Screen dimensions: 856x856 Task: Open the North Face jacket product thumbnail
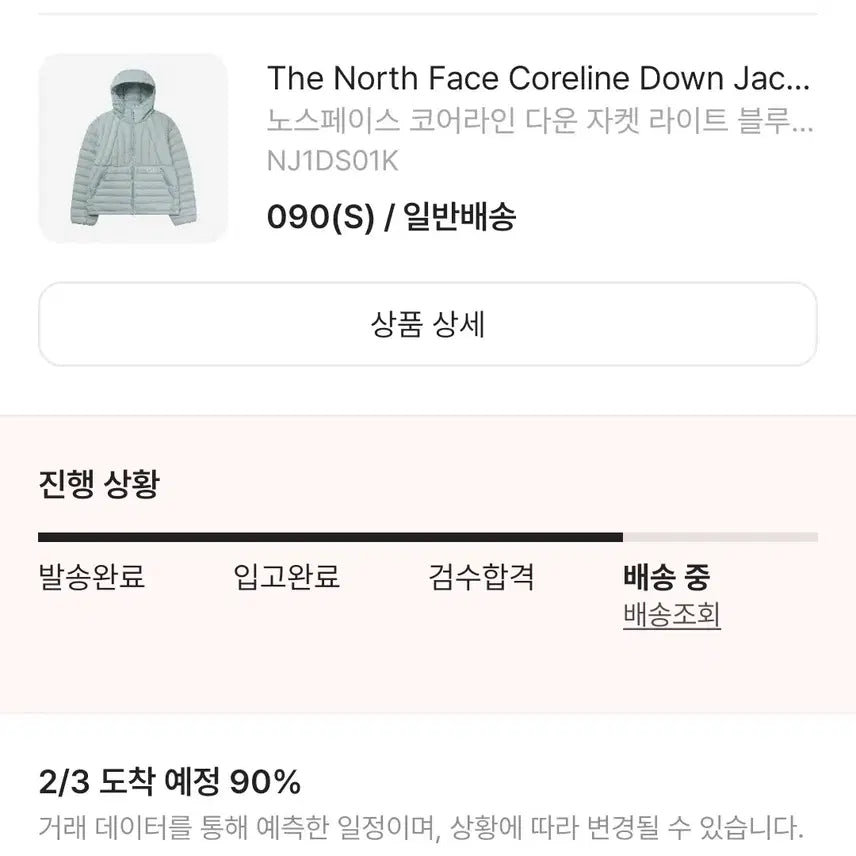point(133,149)
